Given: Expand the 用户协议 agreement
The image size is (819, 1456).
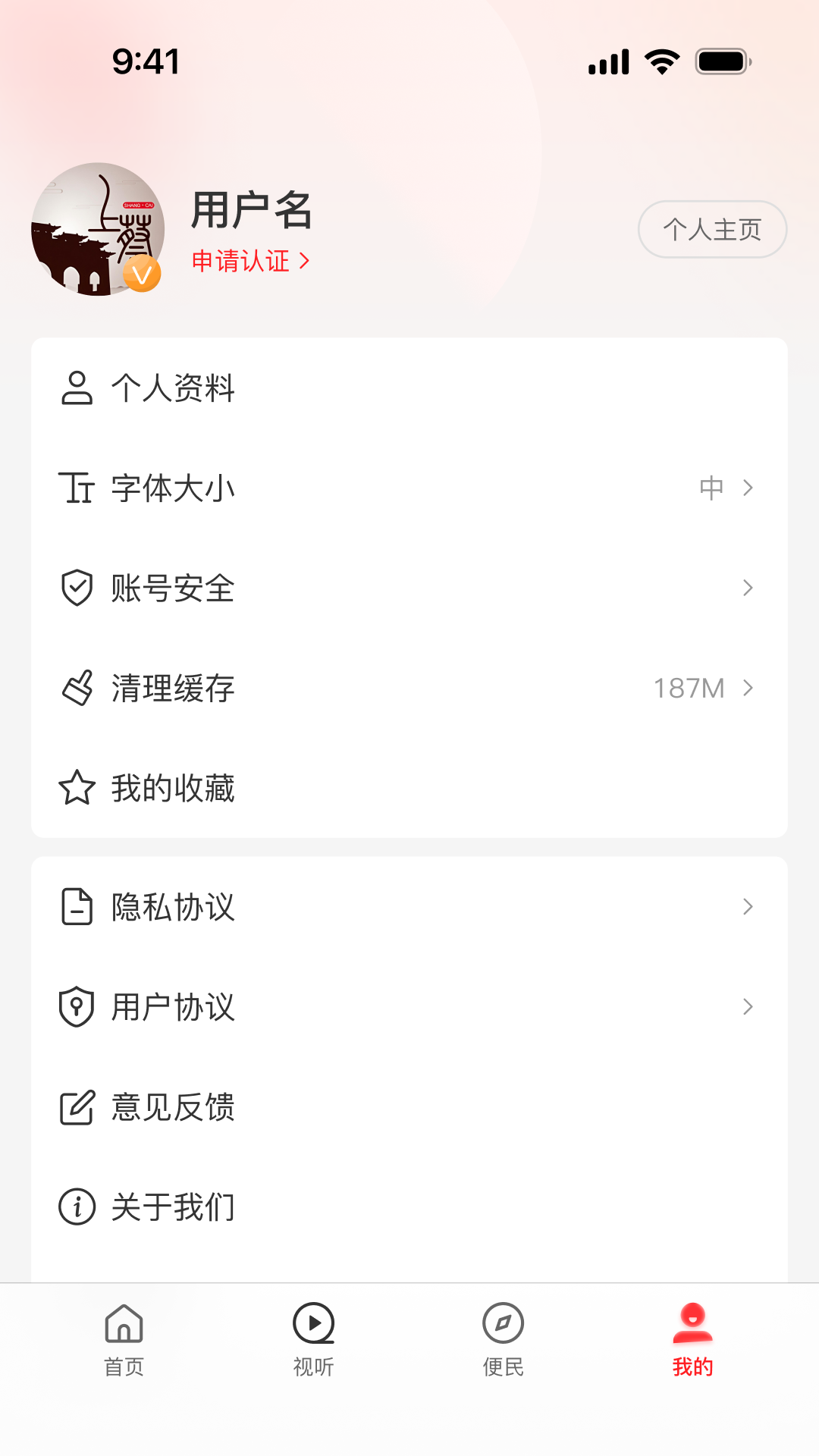Looking at the screenshot, I should (749, 1007).
